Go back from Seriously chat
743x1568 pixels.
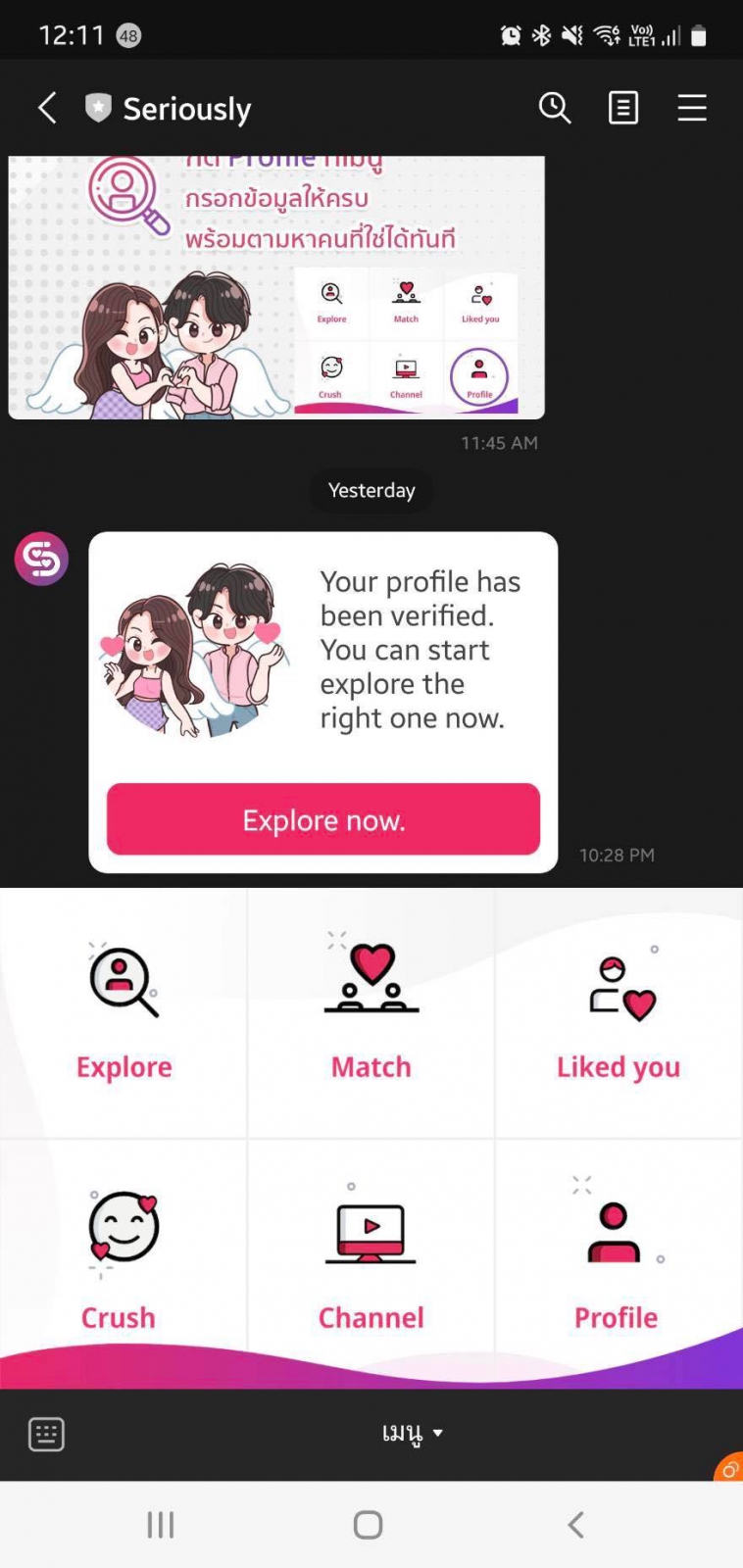tap(47, 108)
